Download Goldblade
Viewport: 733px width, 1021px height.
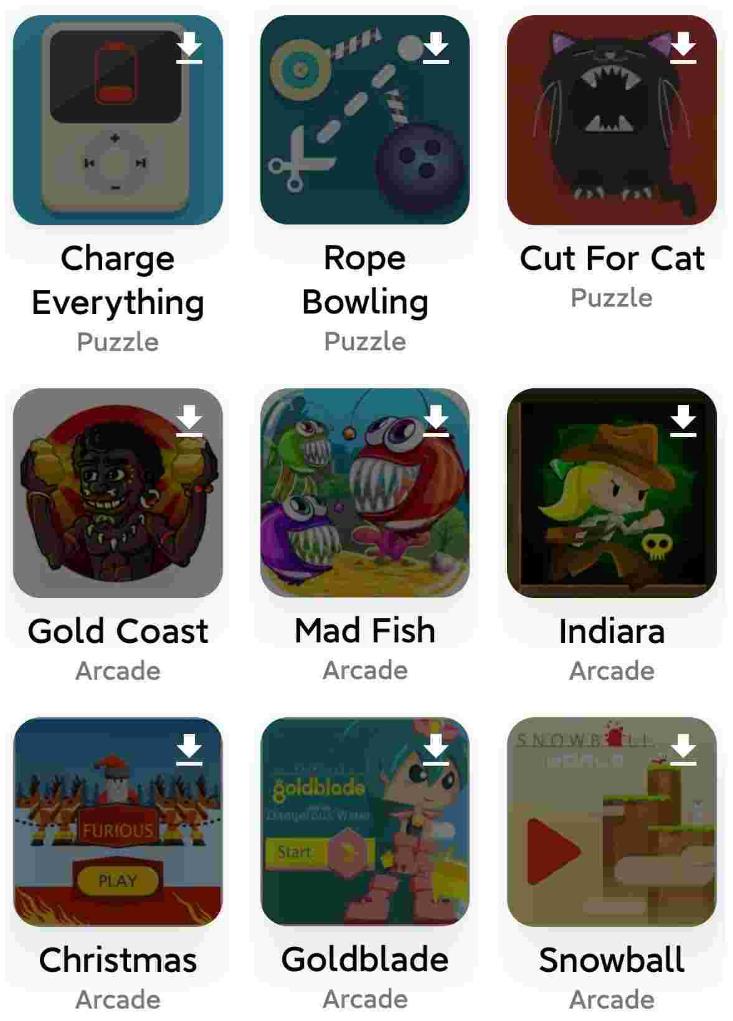coord(436,750)
